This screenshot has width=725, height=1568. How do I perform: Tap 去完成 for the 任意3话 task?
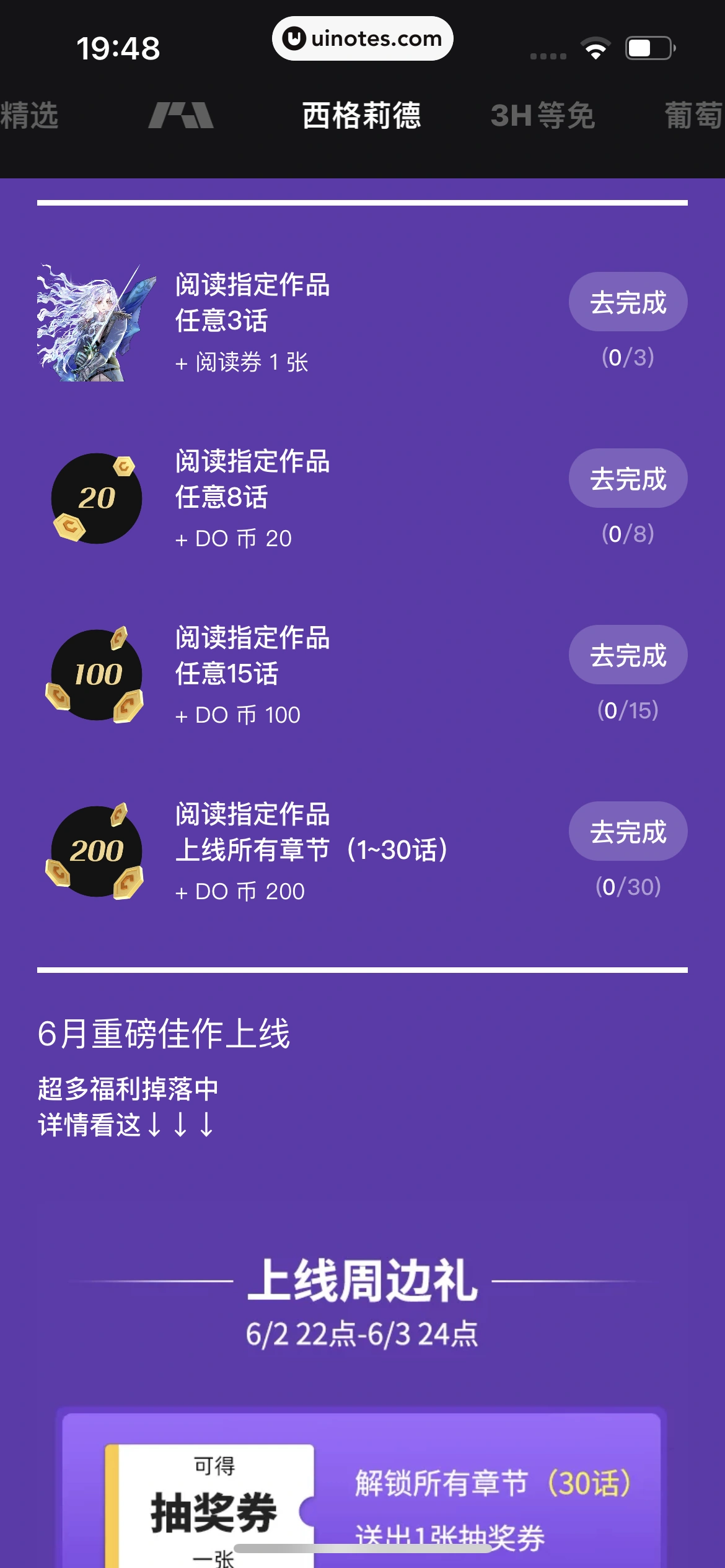(628, 302)
